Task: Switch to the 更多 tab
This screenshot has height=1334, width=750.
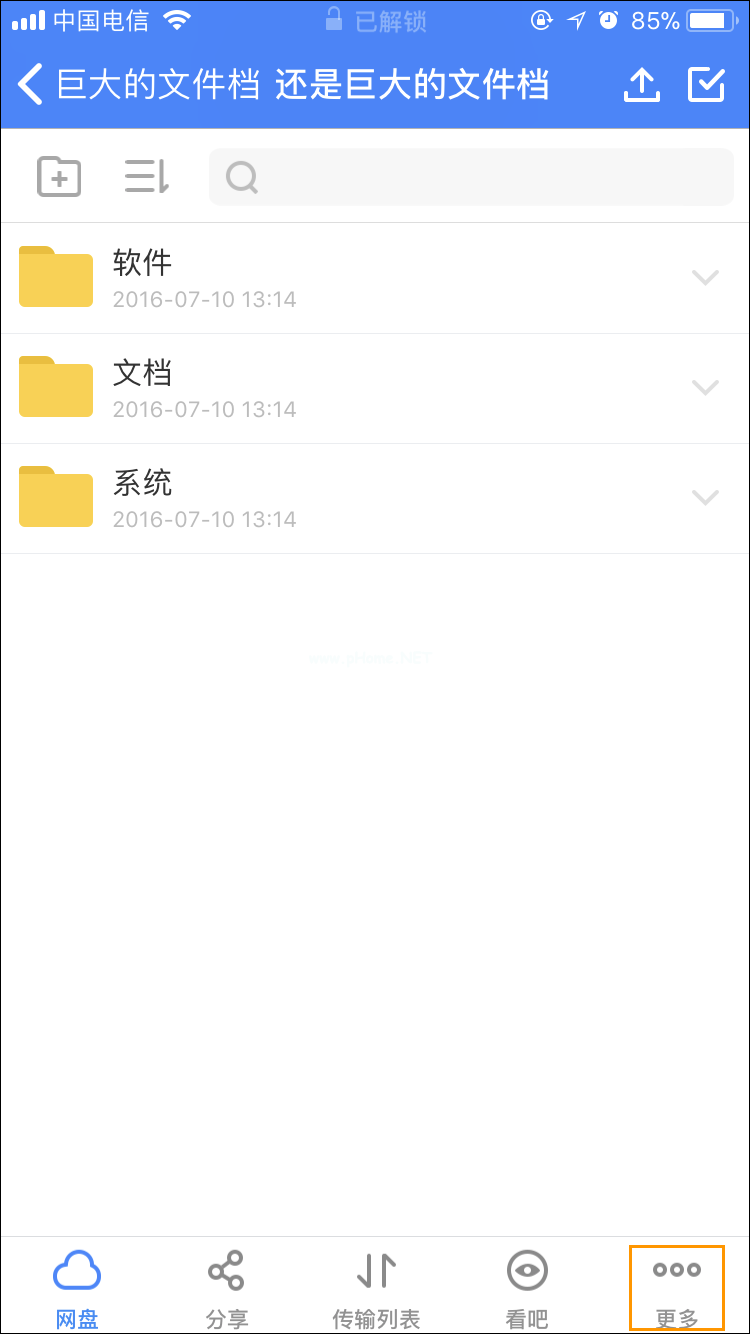Action: point(676,1285)
